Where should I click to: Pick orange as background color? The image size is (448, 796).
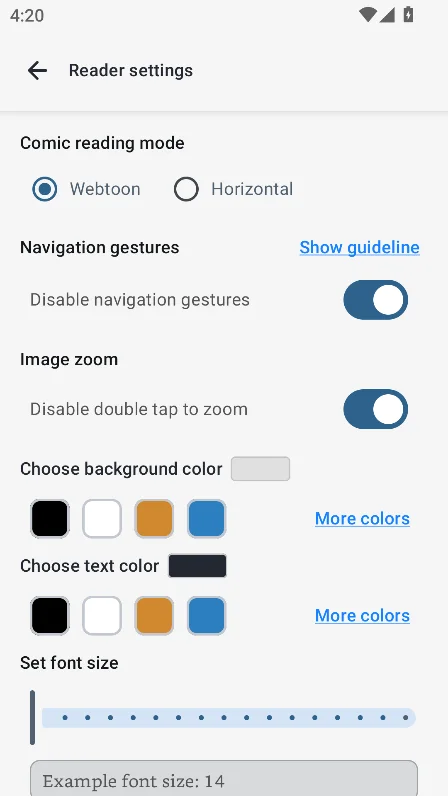coord(154,518)
